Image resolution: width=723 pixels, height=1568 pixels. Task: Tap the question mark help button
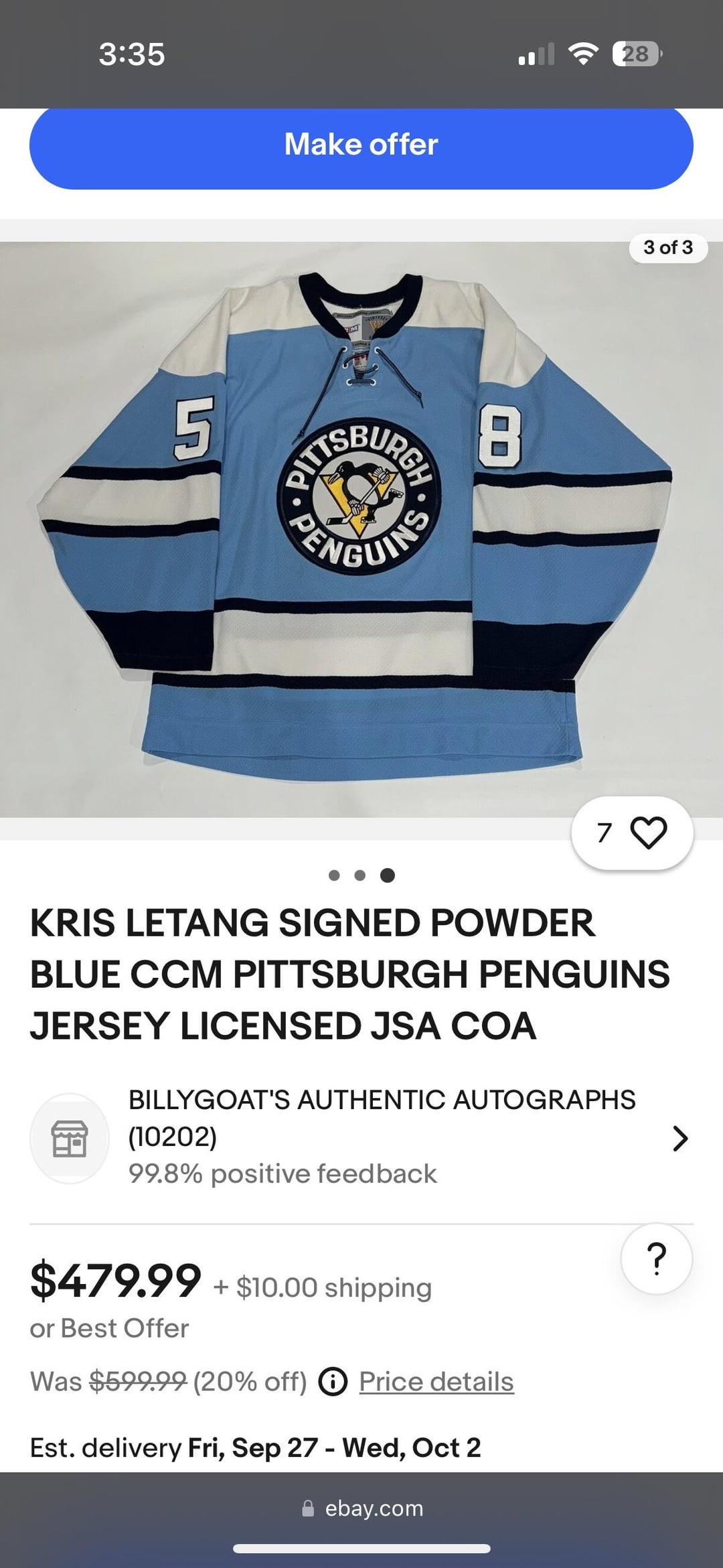tap(657, 1259)
